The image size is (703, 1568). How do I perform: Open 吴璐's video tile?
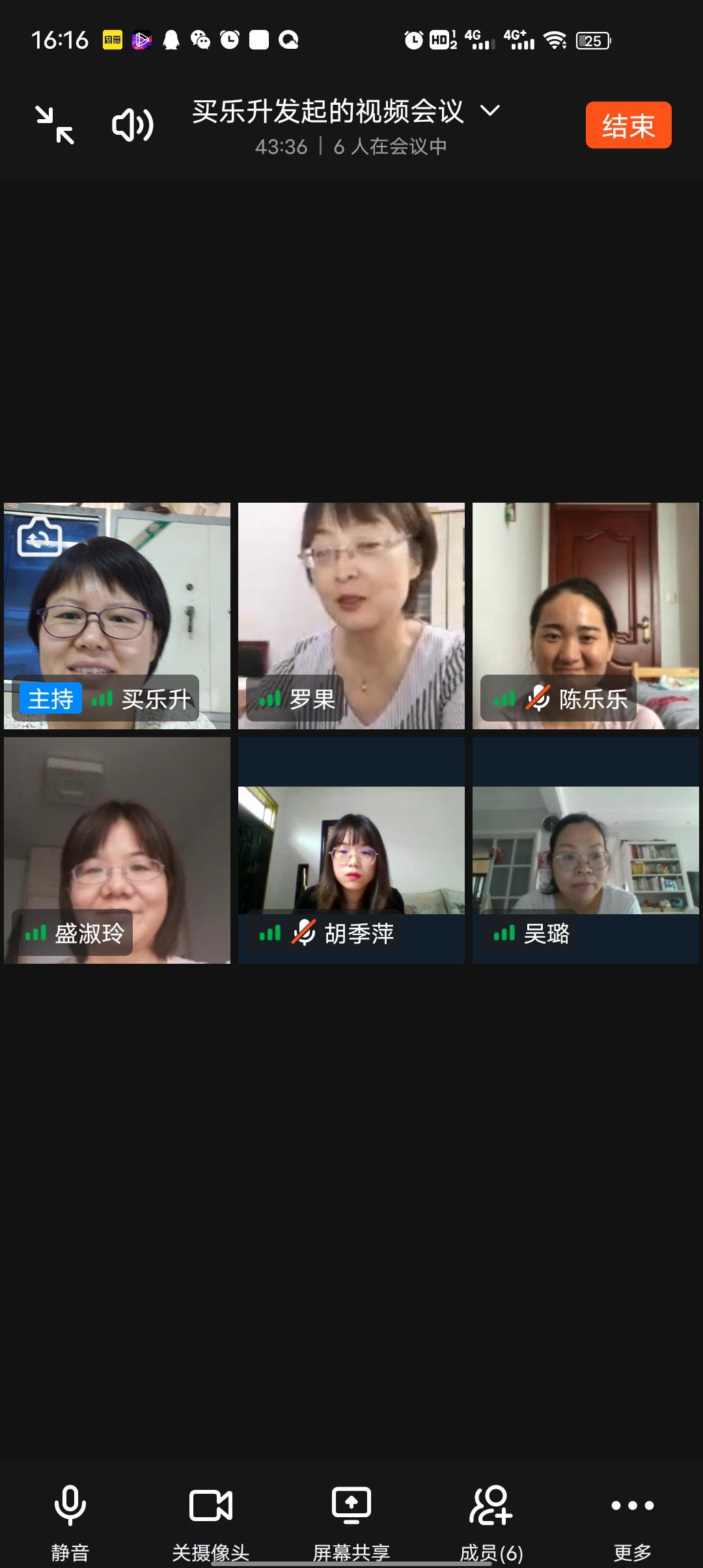point(586,850)
